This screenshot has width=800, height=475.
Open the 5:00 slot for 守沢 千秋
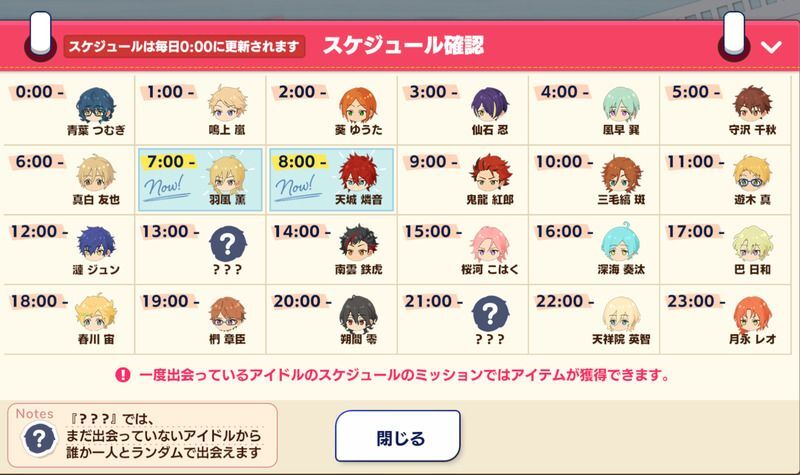(x=727, y=110)
